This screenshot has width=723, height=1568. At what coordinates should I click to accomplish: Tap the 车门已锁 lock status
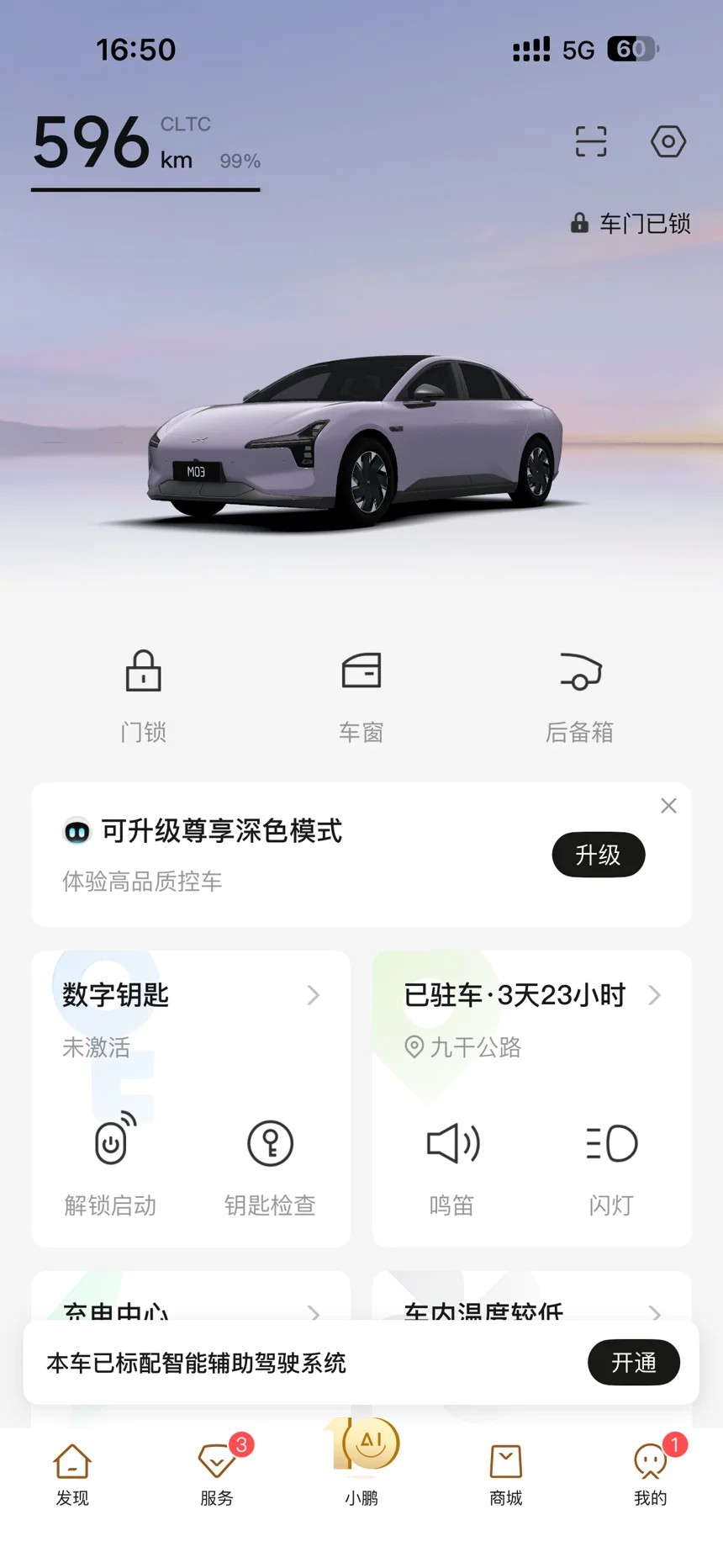pyautogui.click(x=631, y=224)
